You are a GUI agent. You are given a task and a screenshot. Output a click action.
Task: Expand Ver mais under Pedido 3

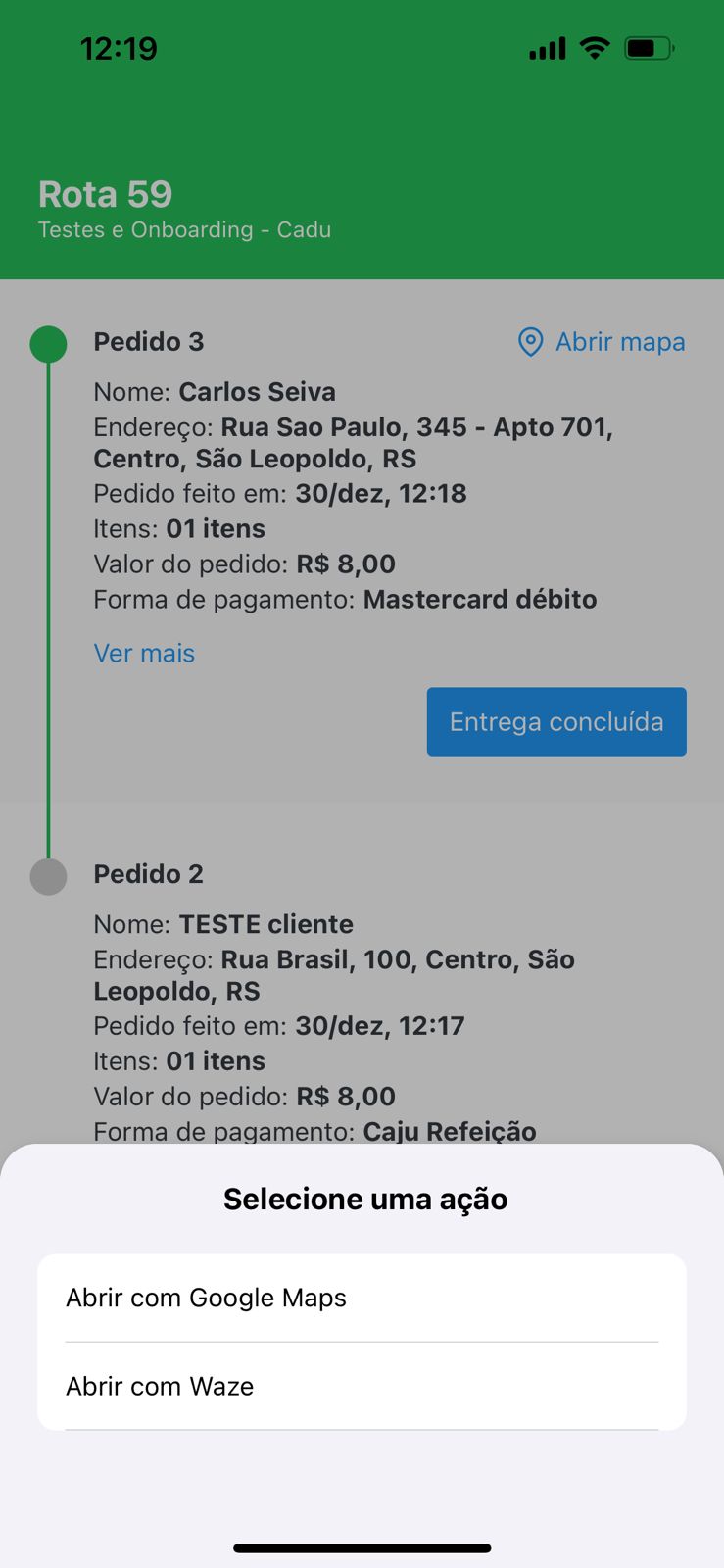[x=144, y=654]
